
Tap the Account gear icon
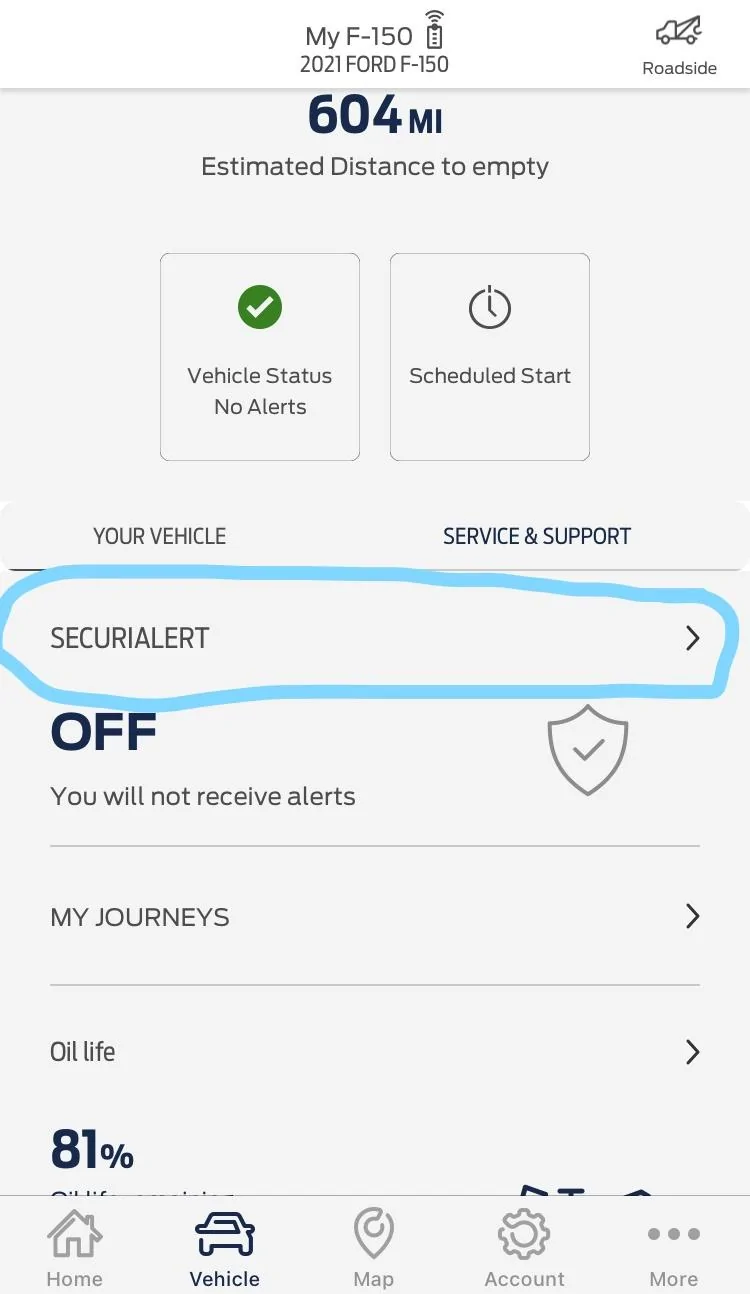point(523,1231)
